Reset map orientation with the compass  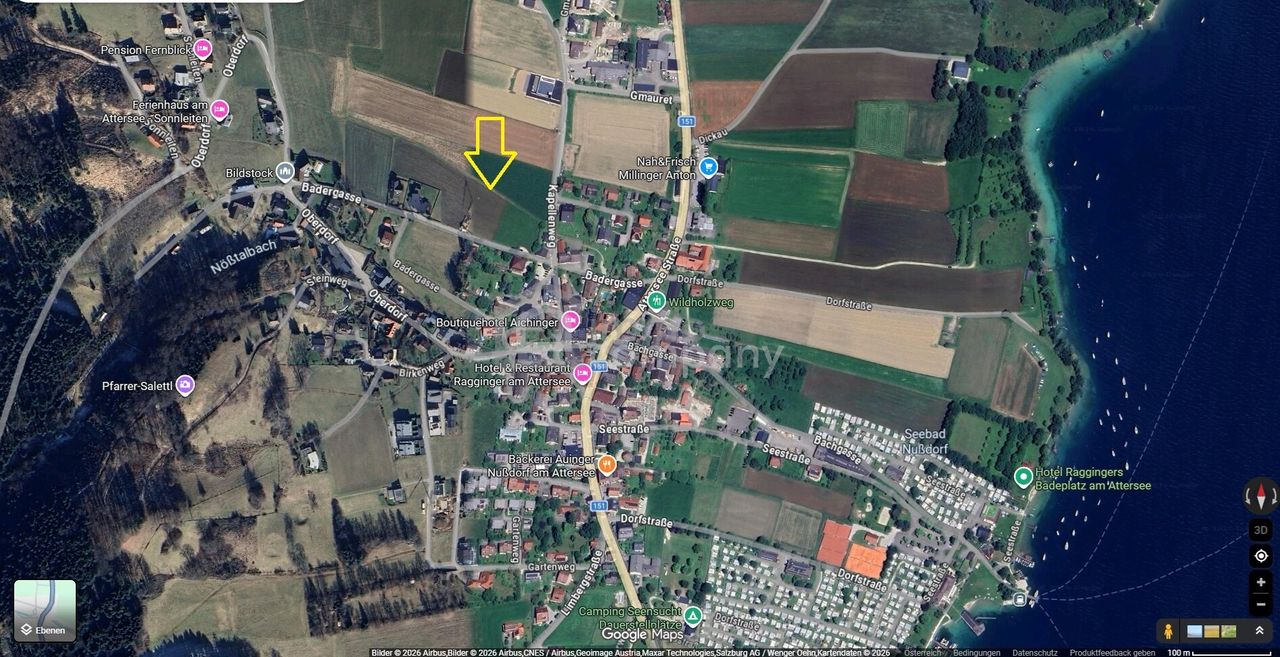(x=1260, y=496)
